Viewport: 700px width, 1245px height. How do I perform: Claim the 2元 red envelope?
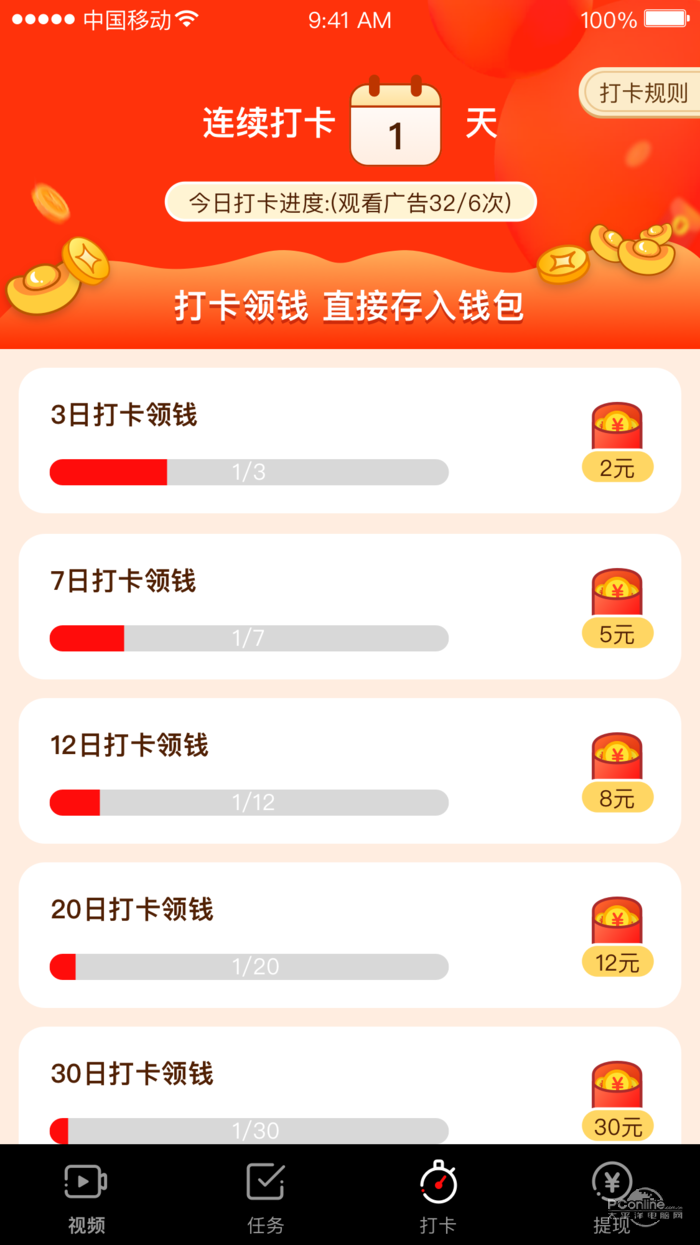(x=617, y=441)
